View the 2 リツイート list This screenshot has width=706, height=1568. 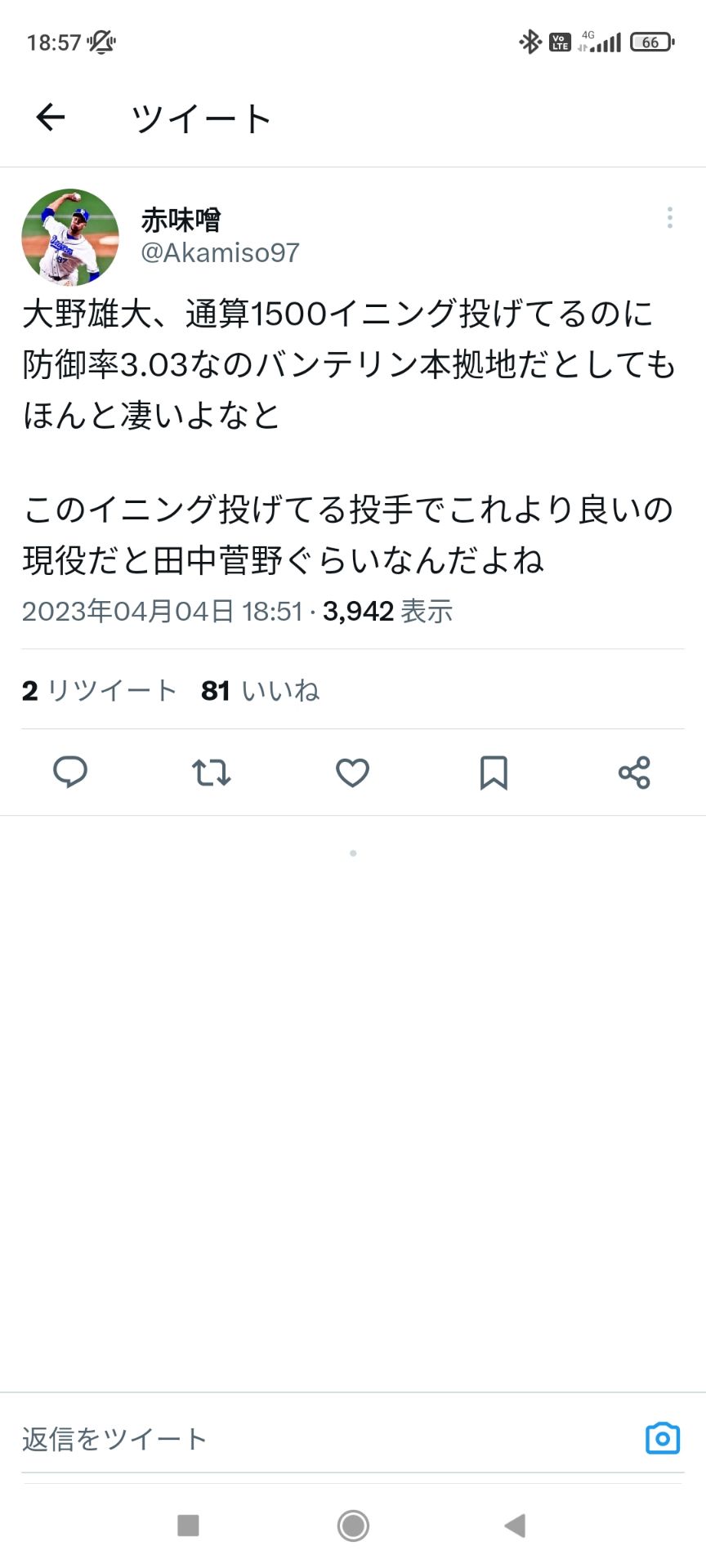[x=98, y=690]
